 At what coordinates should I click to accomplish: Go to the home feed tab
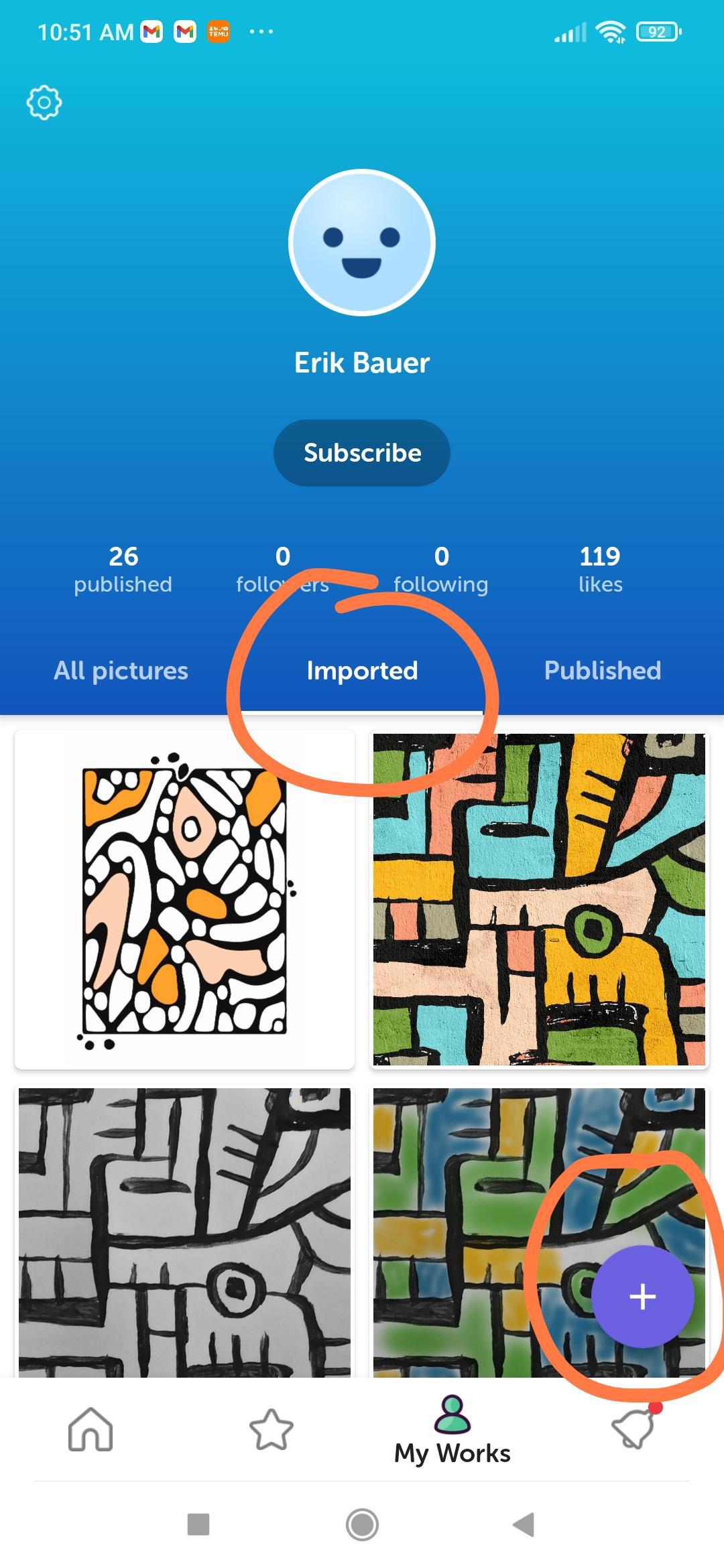point(90,1429)
